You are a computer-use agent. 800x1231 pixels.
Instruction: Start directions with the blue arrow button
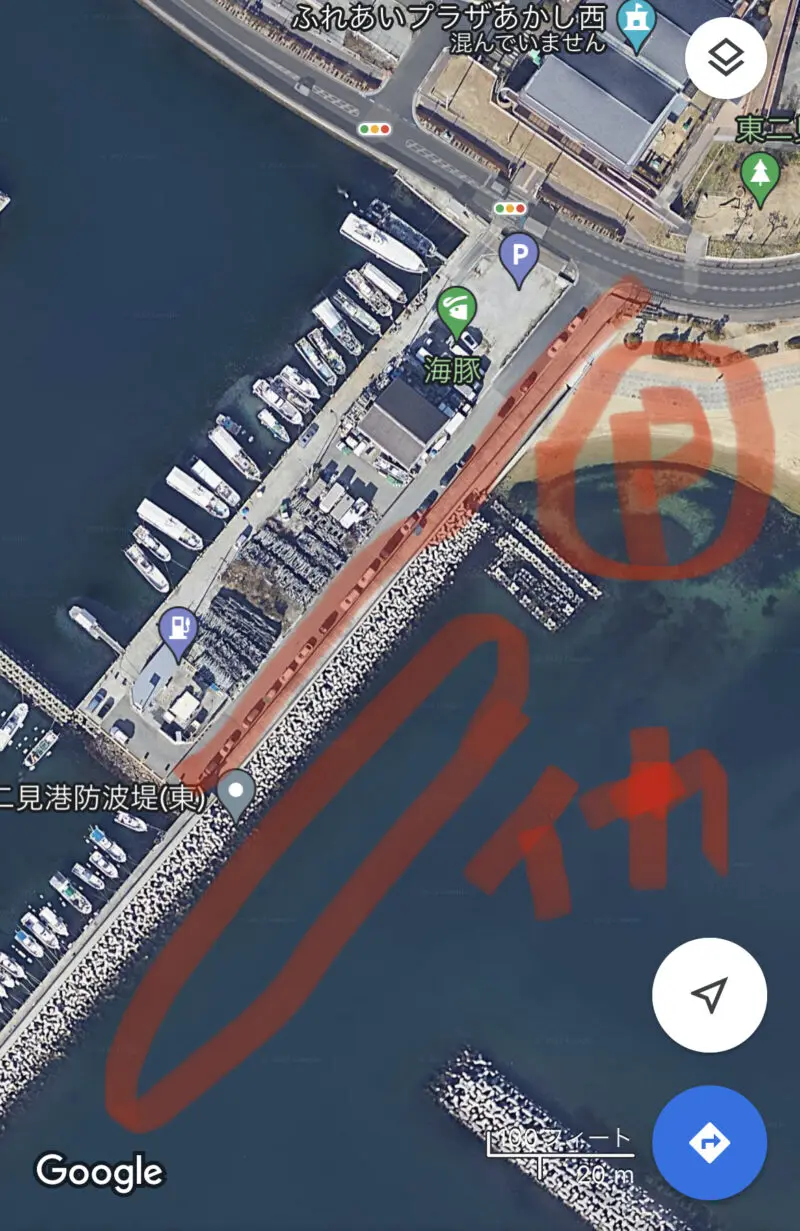(709, 1142)
